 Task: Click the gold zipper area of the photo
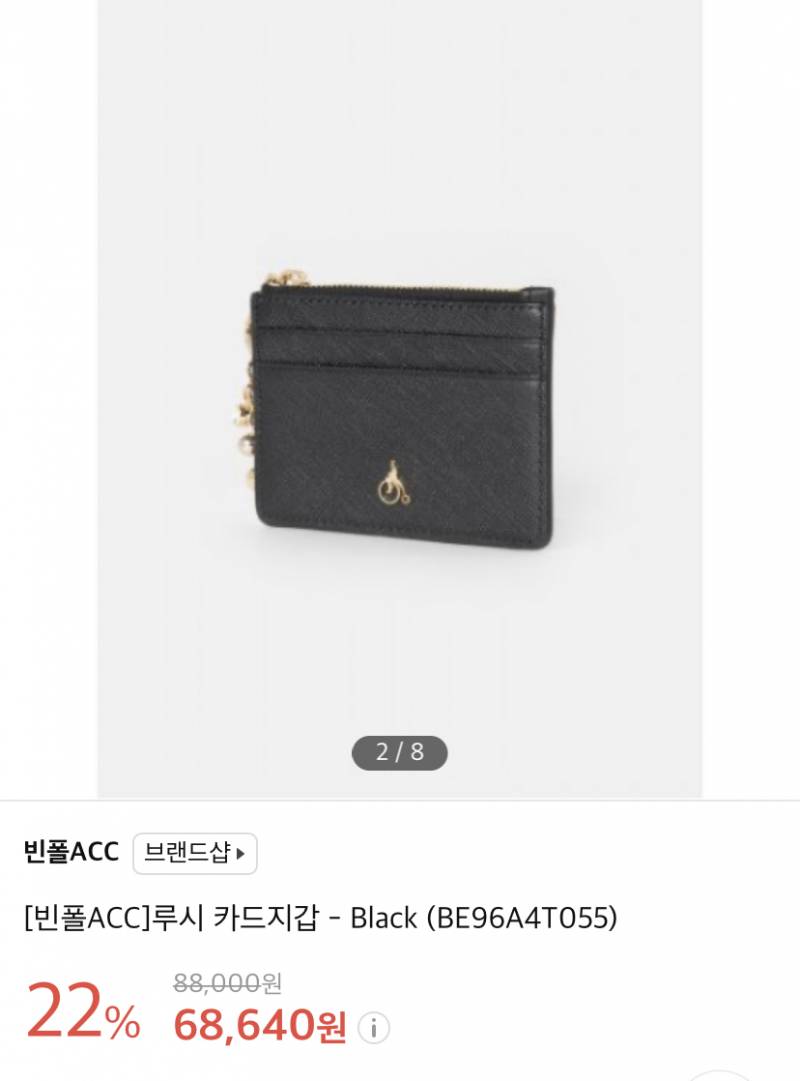400,288
